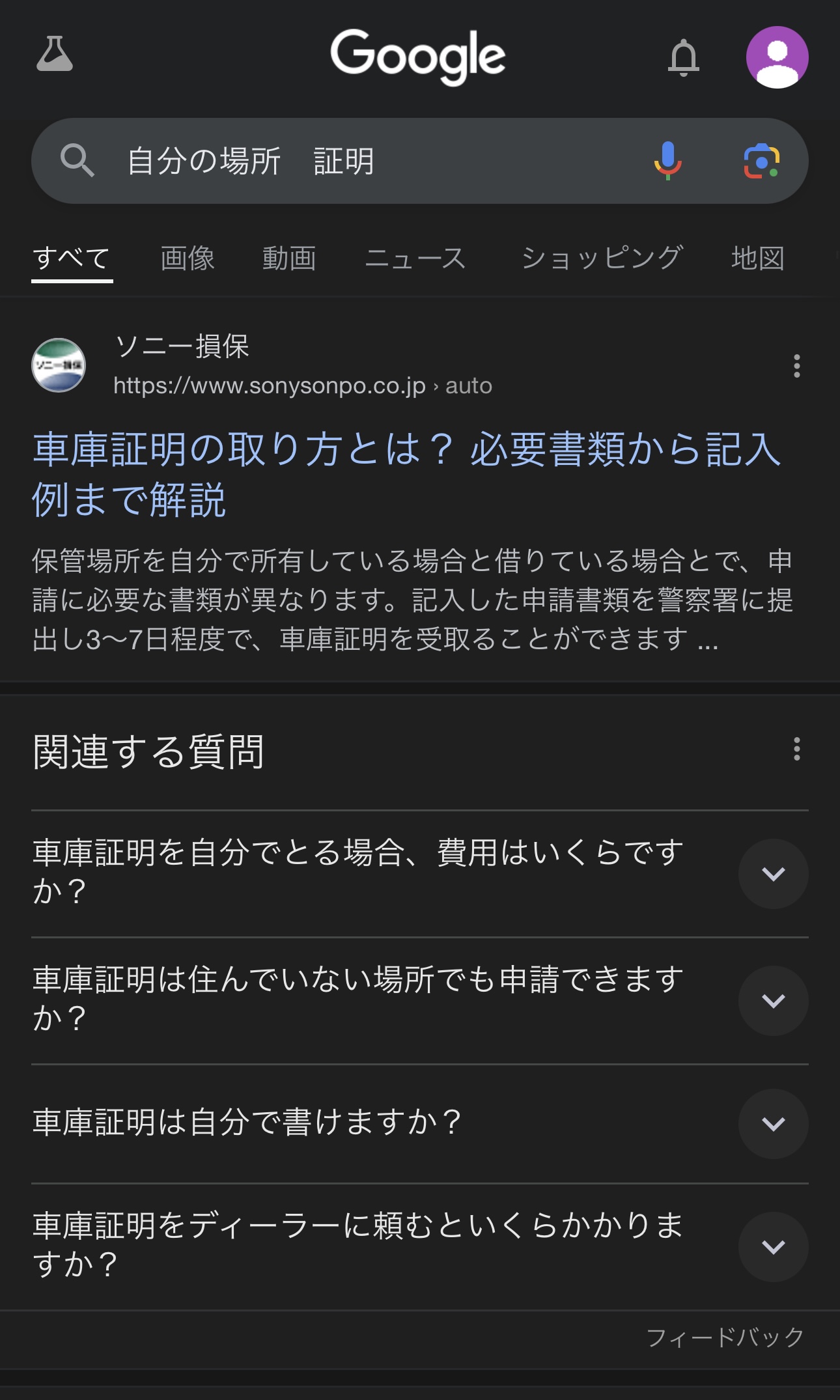Open the options menu for ソニー損保 result
The image size is (840, 1400).
[796, 366]
